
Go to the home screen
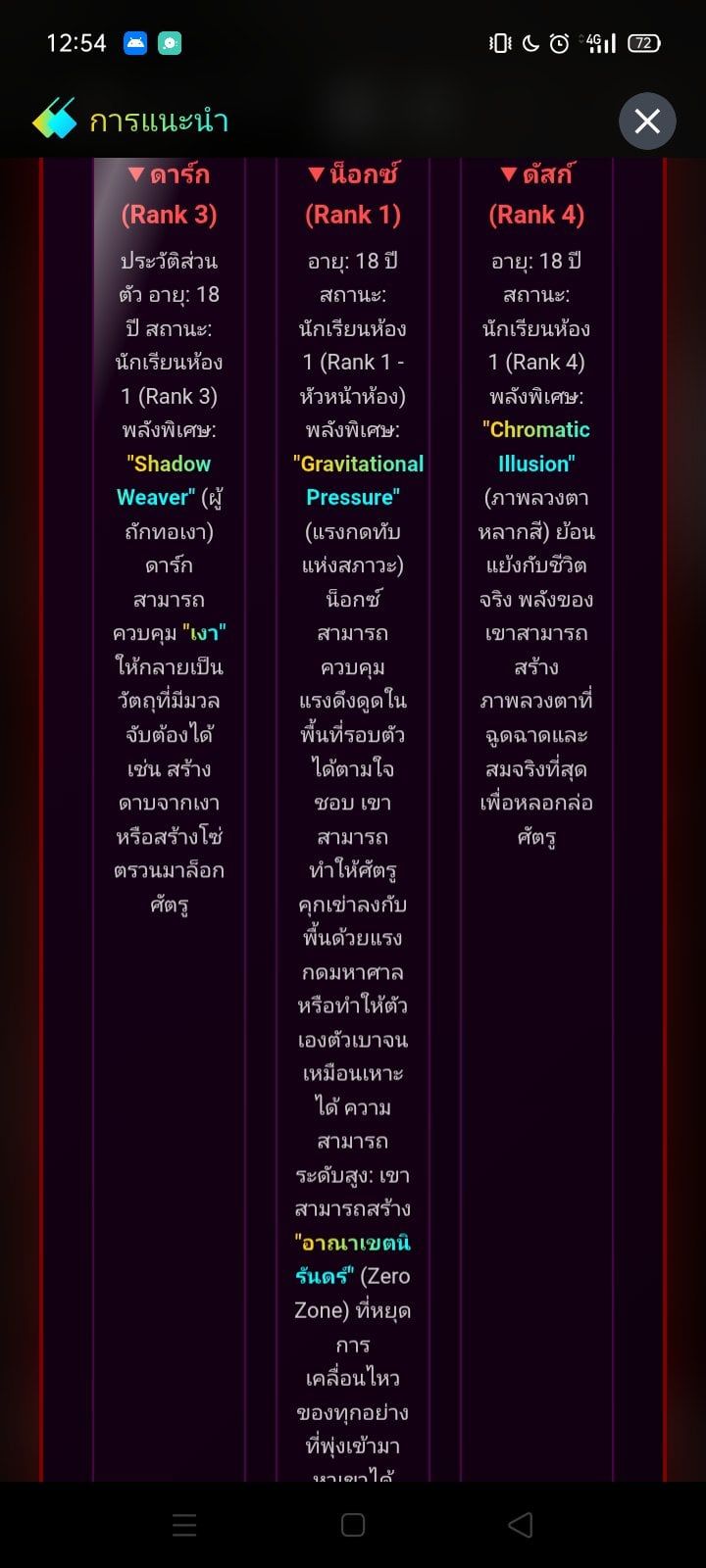tap(353, 1525)
